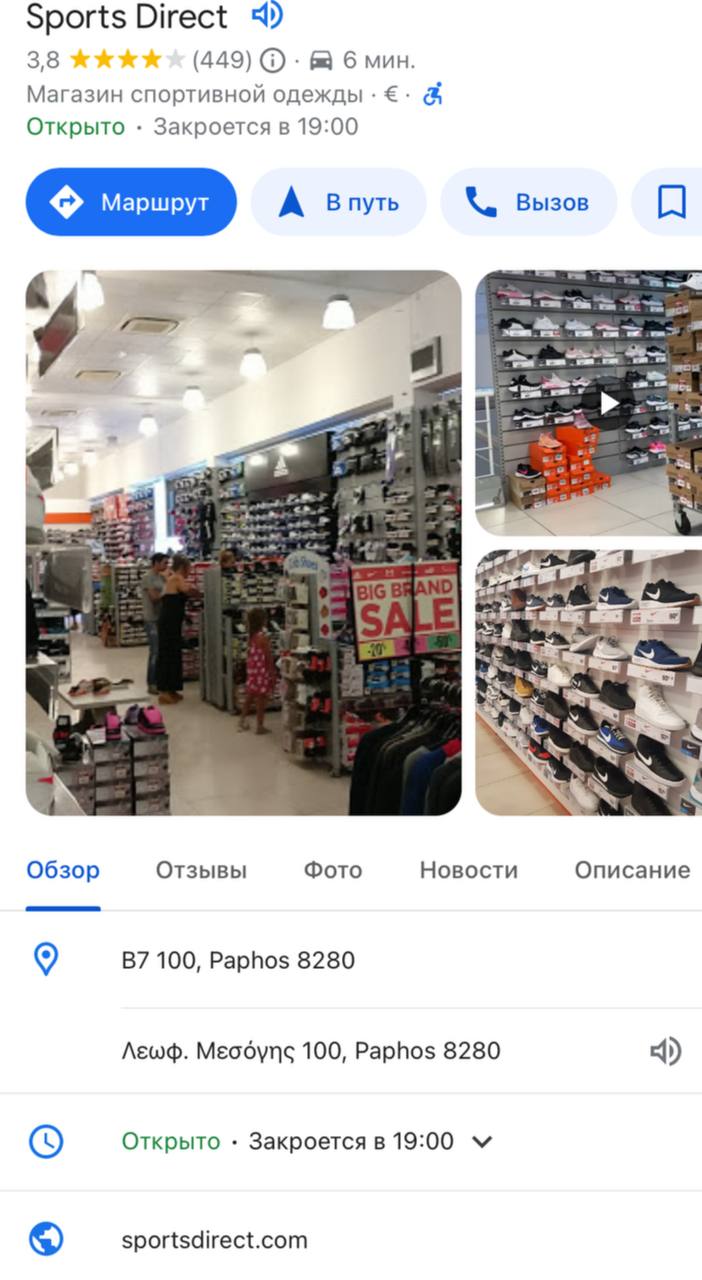Screen dimensions: 702x1280
Task: Open the Новости tab
Action: click(x=469, y=870)
